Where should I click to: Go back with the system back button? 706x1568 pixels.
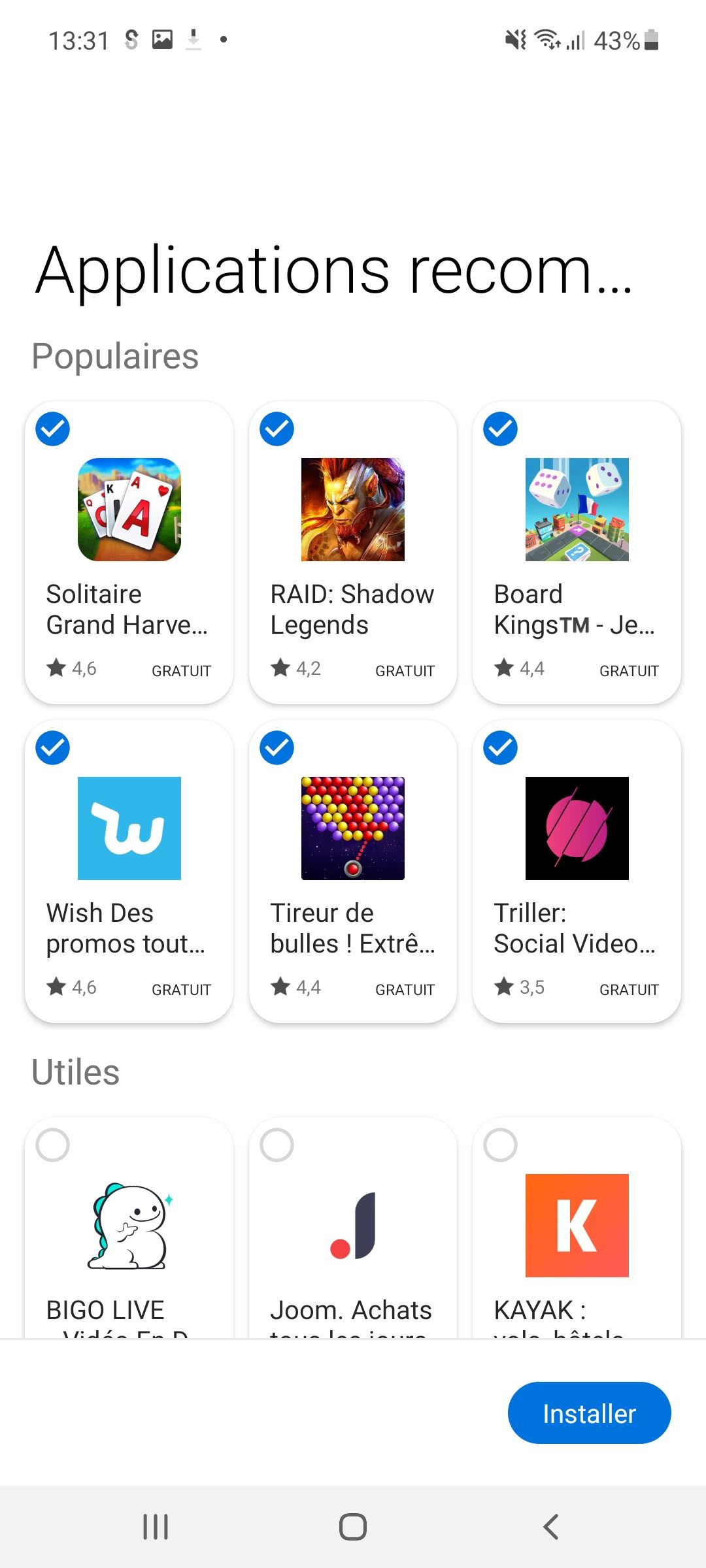(x=551, y=1527)
